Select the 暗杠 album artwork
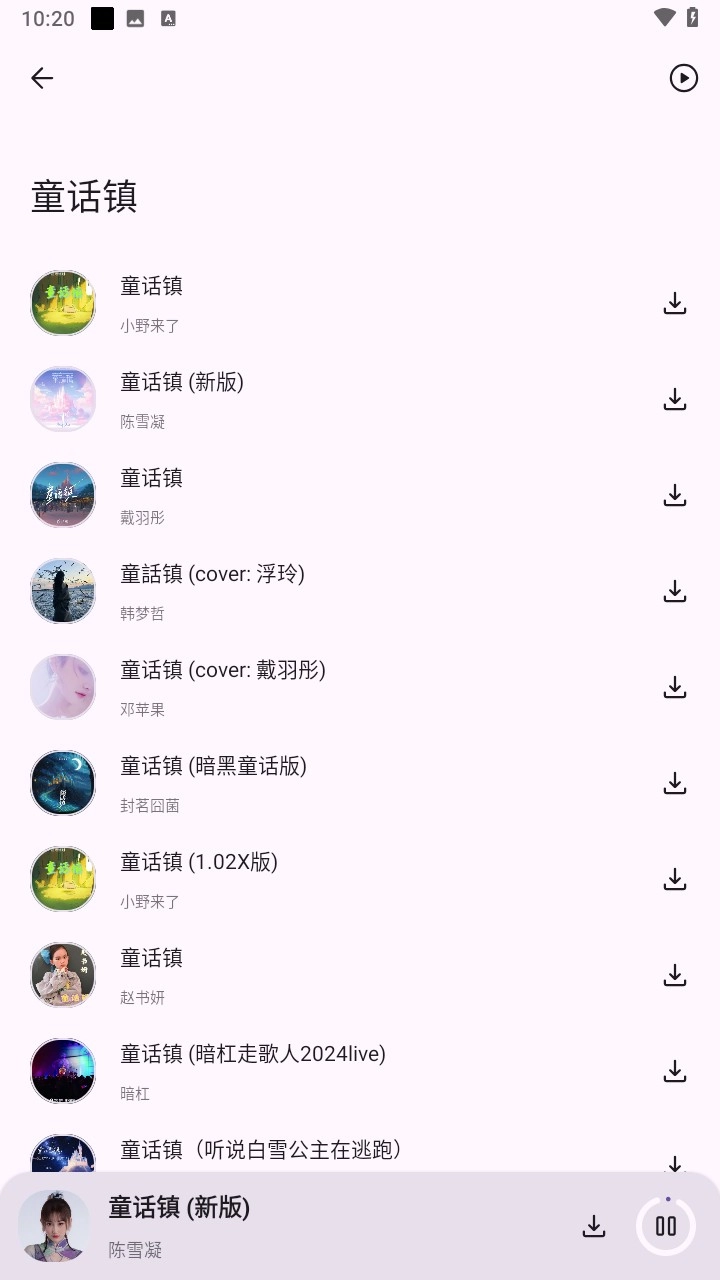The height and width of the screenshot is (1280, 720). [63, 1070]
